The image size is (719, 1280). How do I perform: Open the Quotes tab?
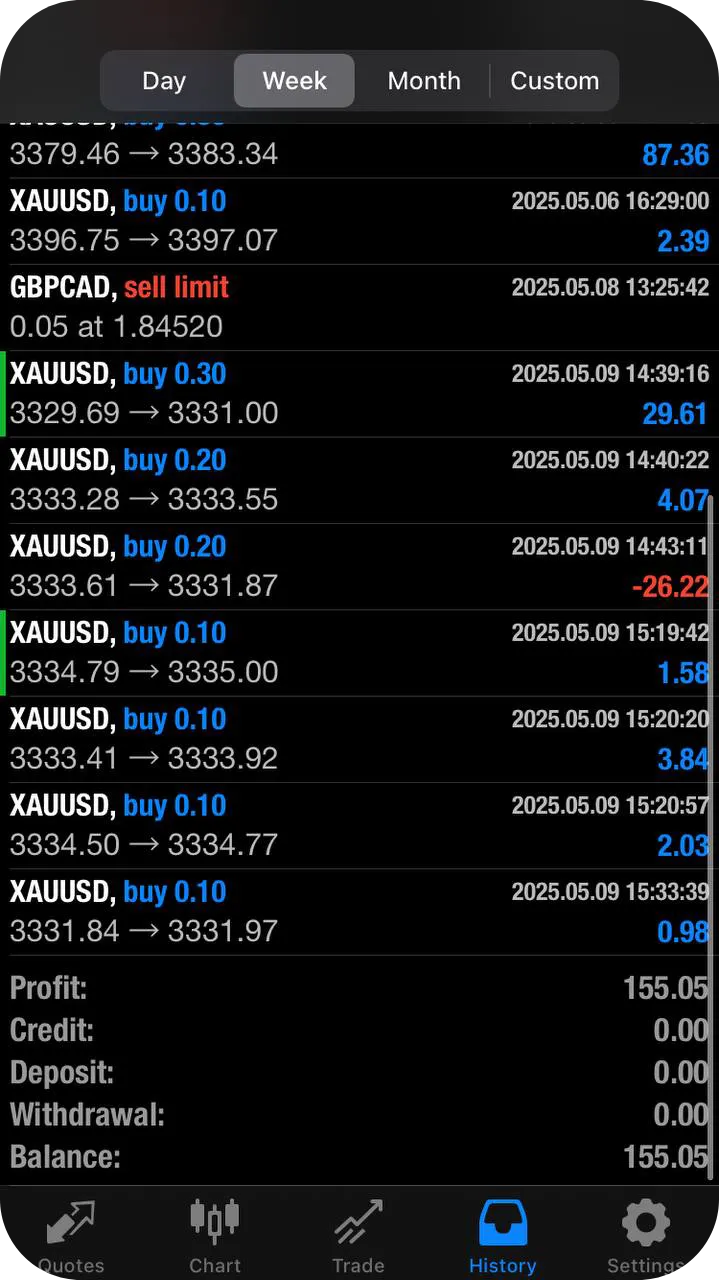pos(71,1237)
